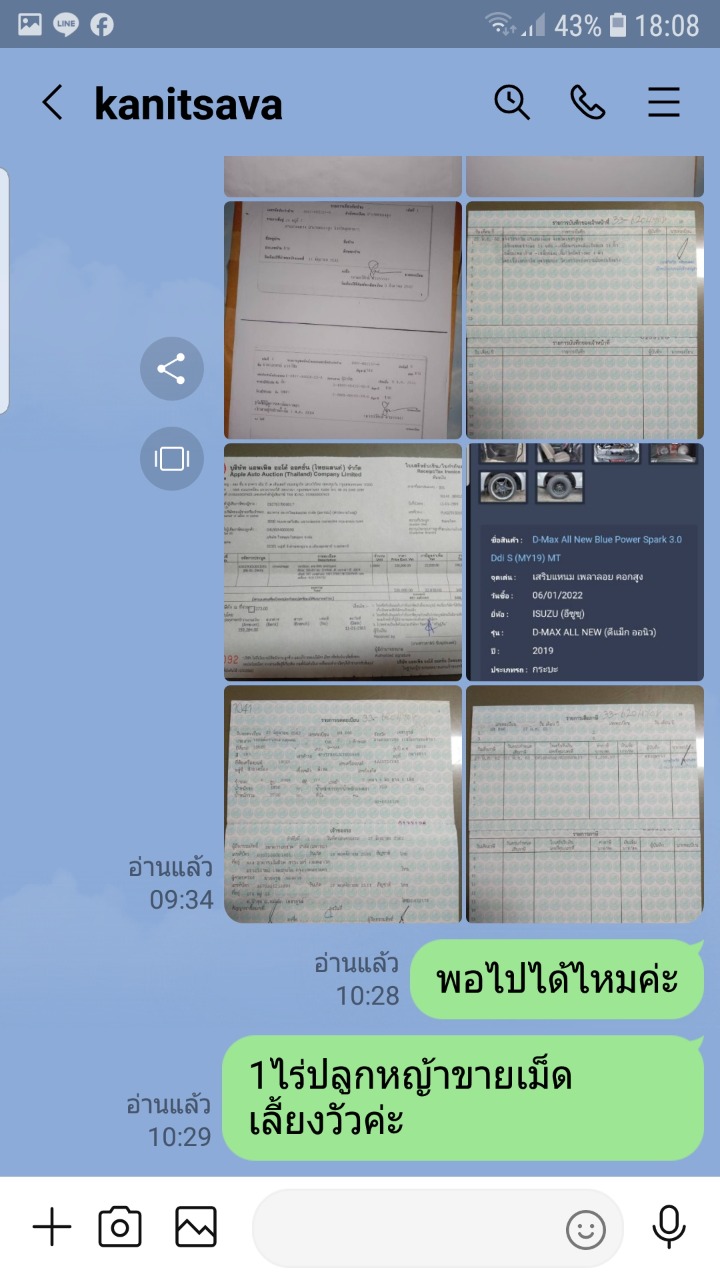
Task: Share the sent photo album
Action: coord(172,369)
